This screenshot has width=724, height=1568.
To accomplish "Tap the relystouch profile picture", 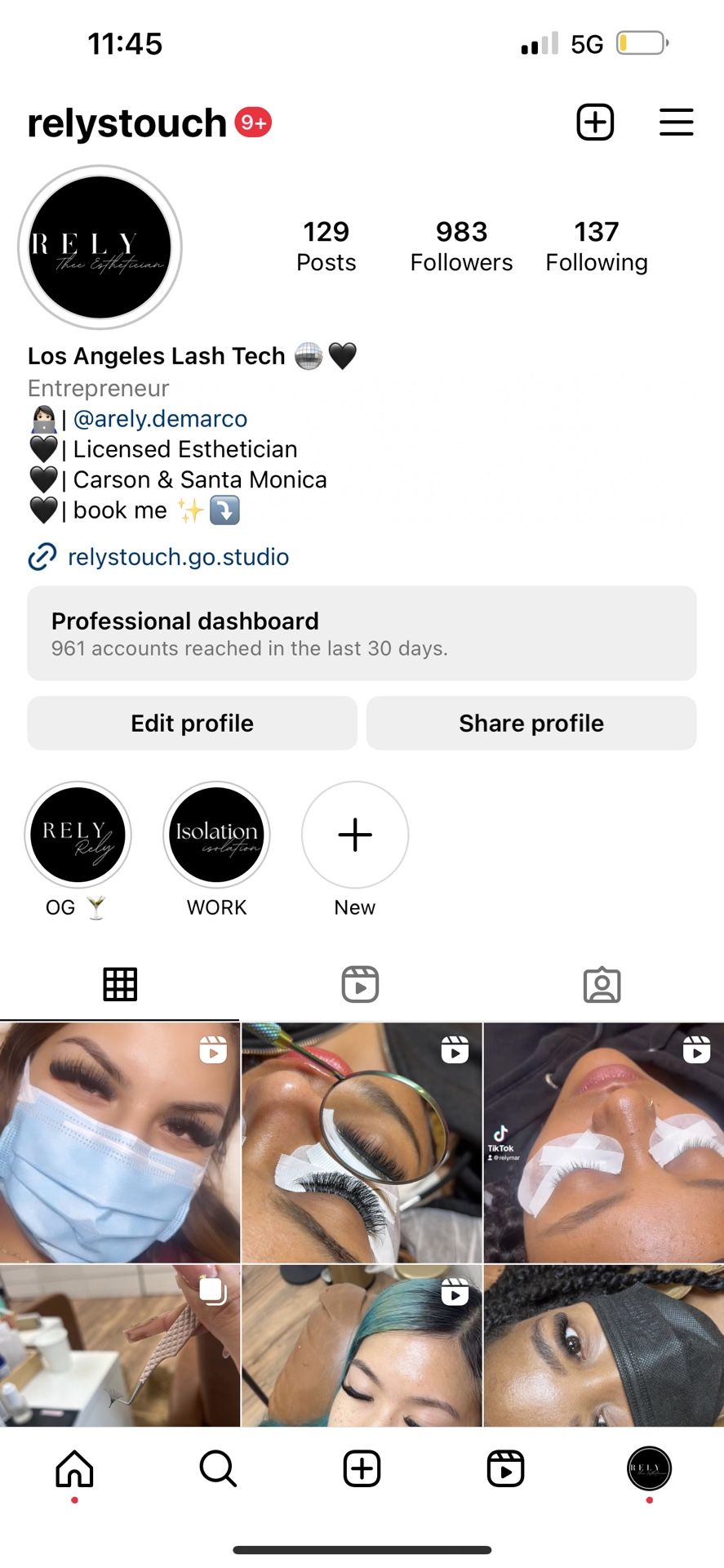I will click(x=100, y=247).
